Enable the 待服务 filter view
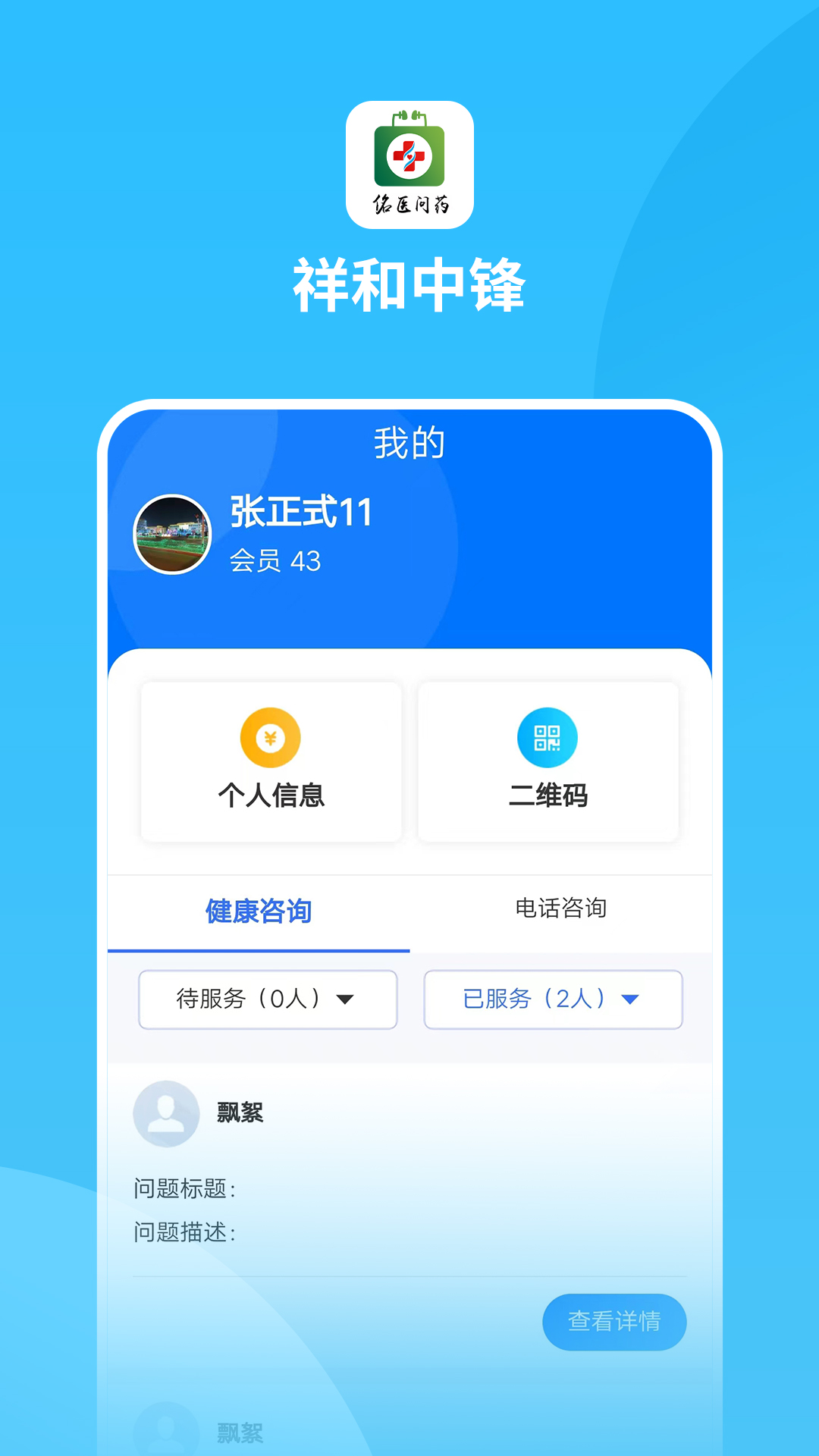The height and width of the screenshot is (1456, 819). click(267, 999)
